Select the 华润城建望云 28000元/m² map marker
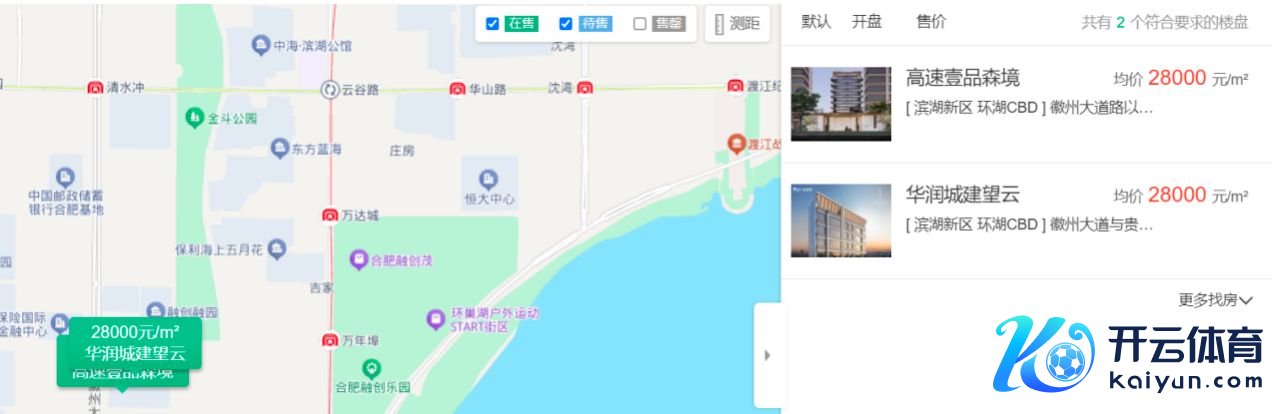 click(135, 342)
